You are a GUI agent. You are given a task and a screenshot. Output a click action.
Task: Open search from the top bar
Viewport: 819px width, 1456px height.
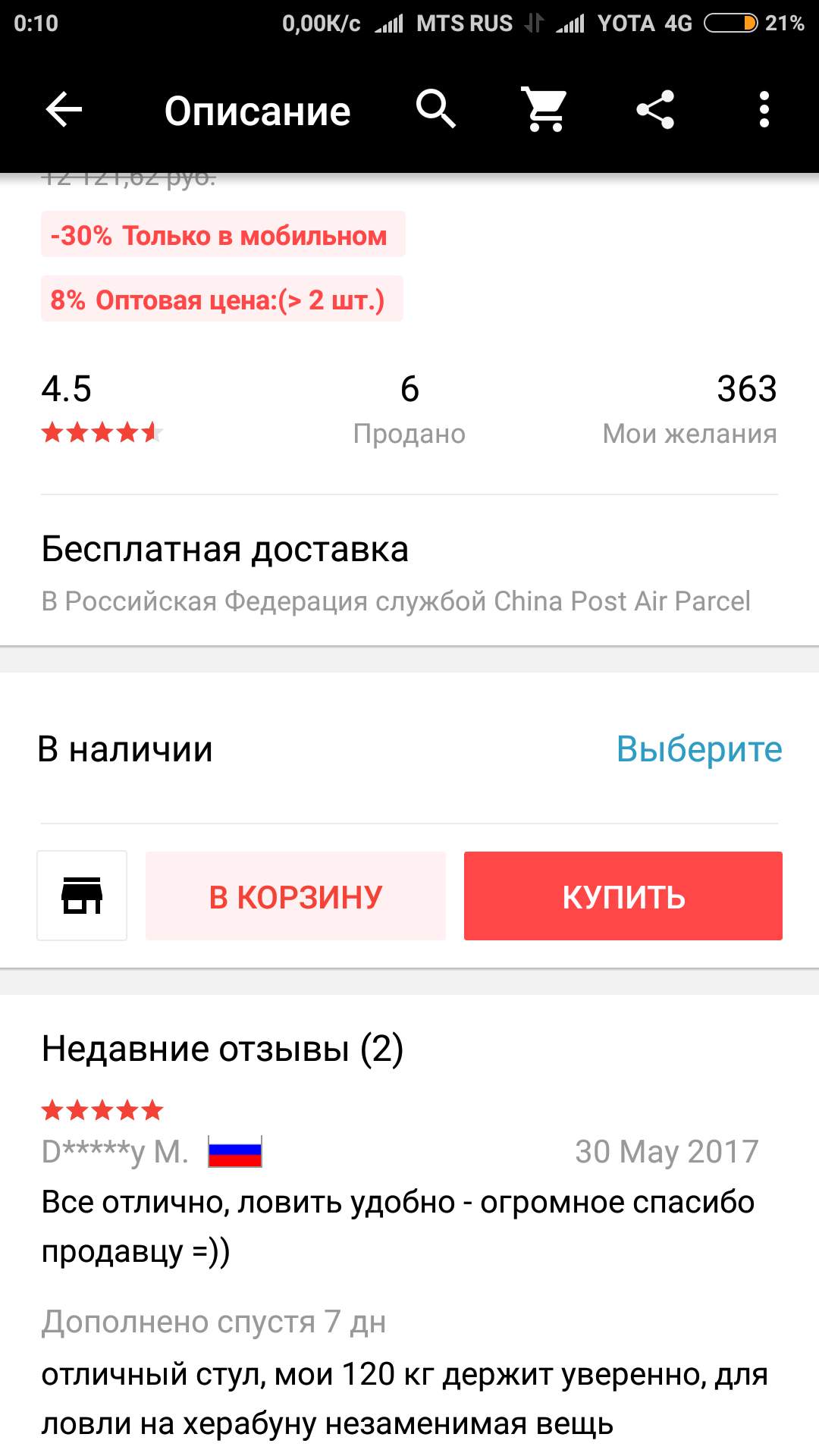point(436,111)
